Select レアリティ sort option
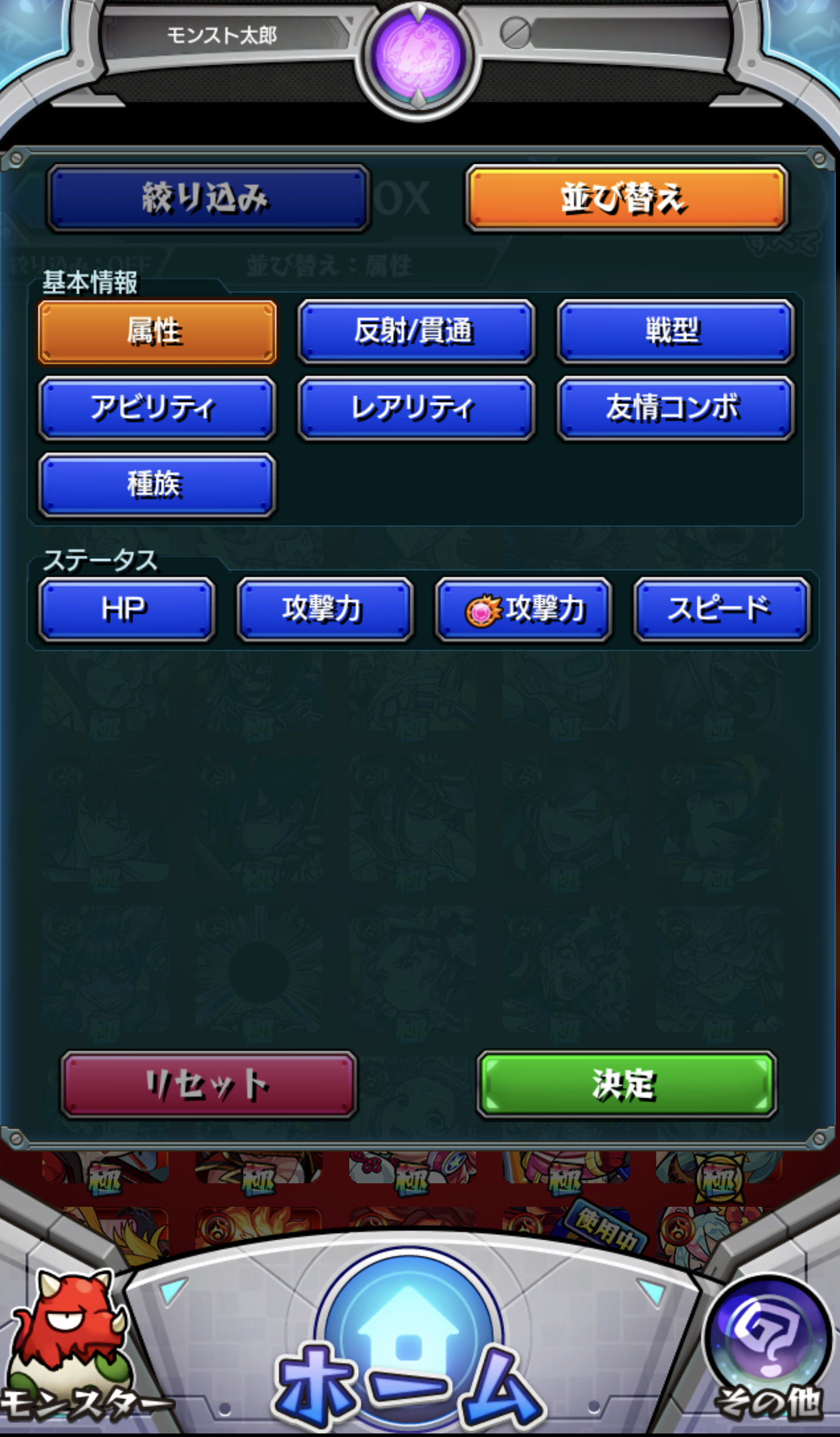 [x=416, y=408]
